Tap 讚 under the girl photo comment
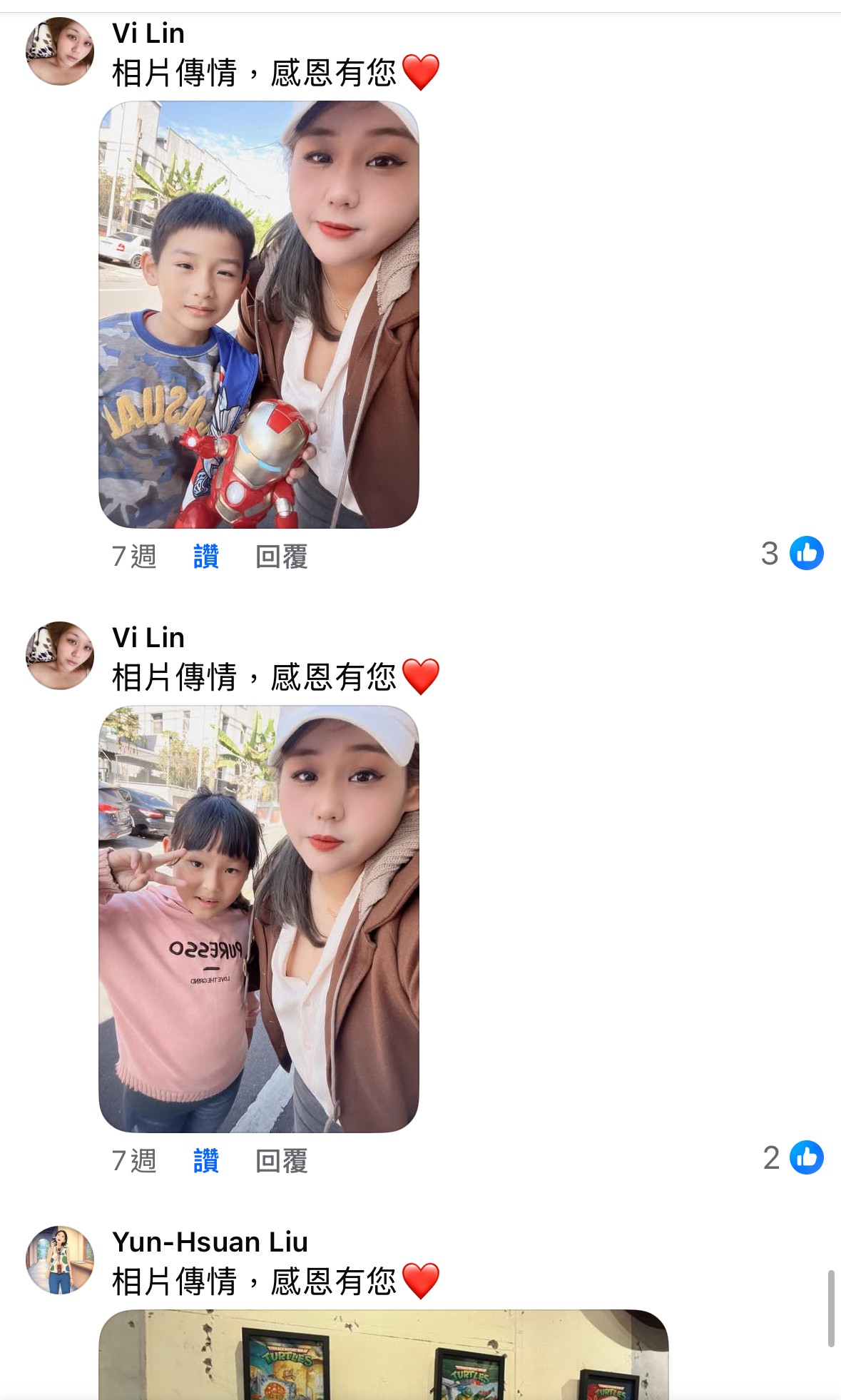Image resolution: width=841 pixels, height=1400 pixels. pyautogui.click(x=206, y=1161)
